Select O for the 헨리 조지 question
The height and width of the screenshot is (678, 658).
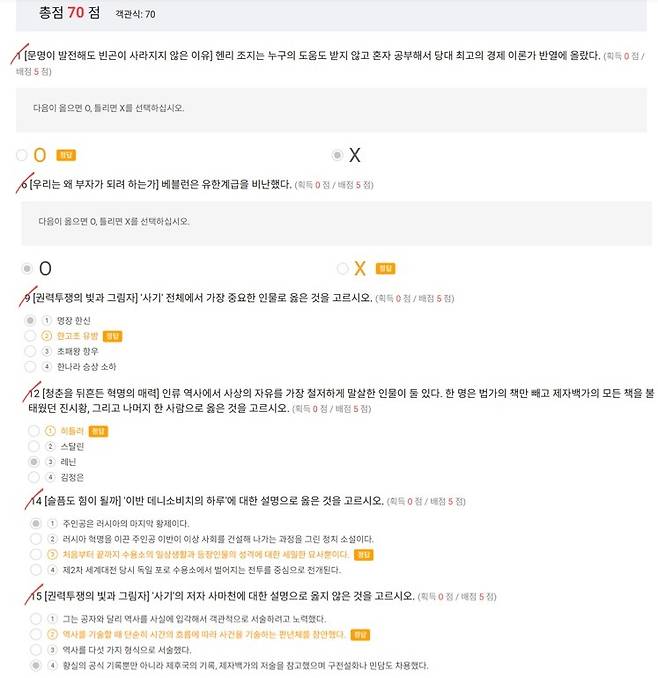(x=23, y=155)
